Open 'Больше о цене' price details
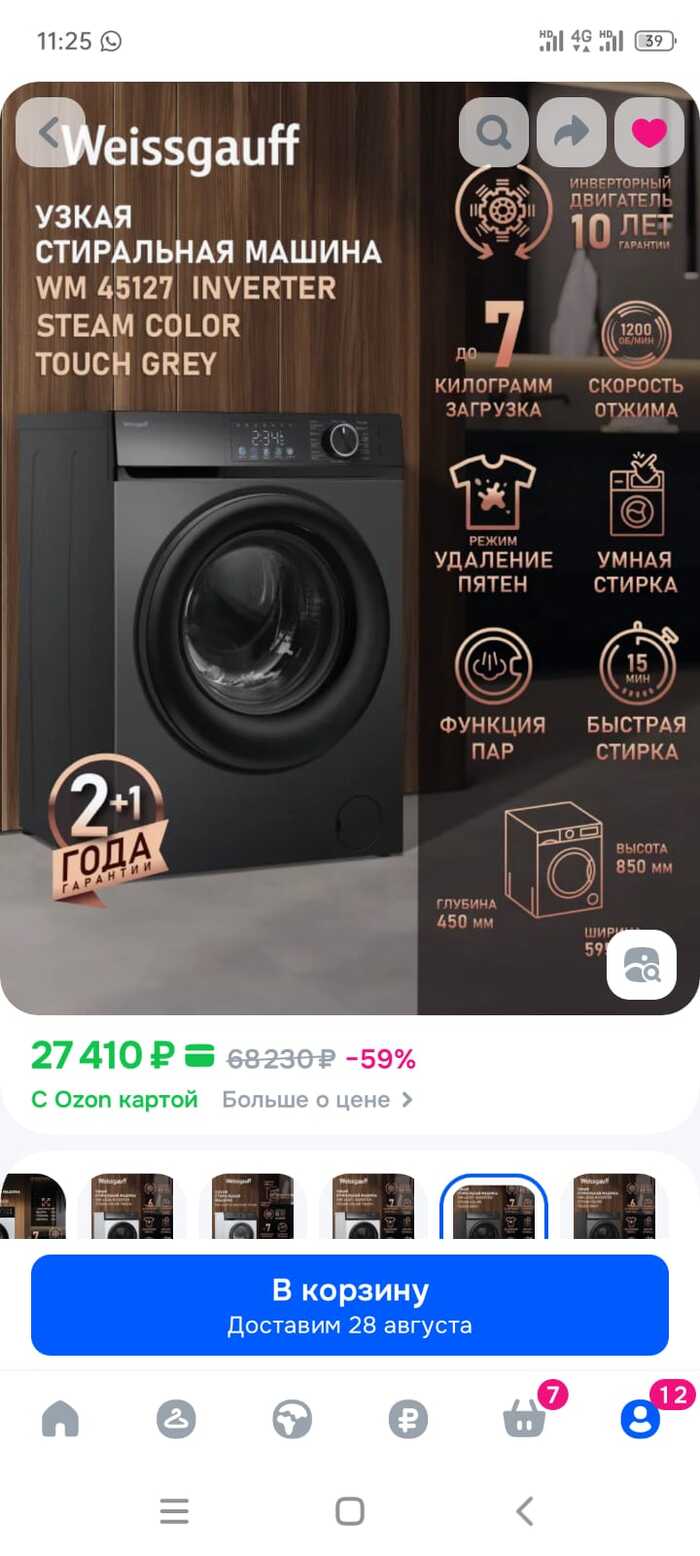 click(317, 1099)
